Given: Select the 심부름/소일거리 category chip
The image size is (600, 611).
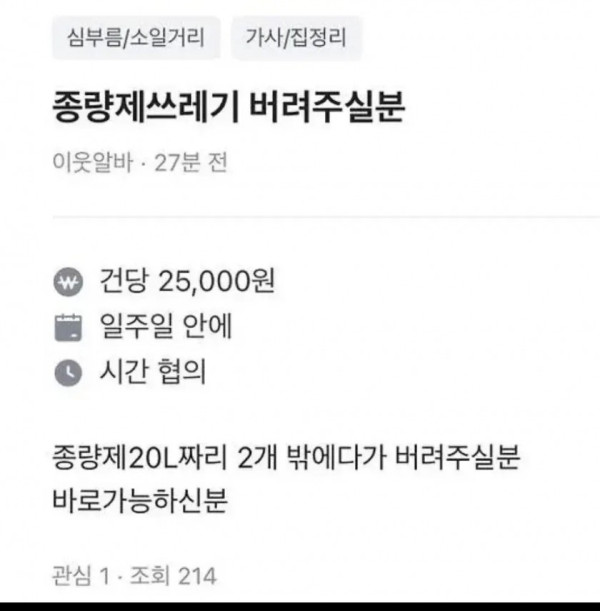Looking at the screenshot, I should (x=136, y=39).
